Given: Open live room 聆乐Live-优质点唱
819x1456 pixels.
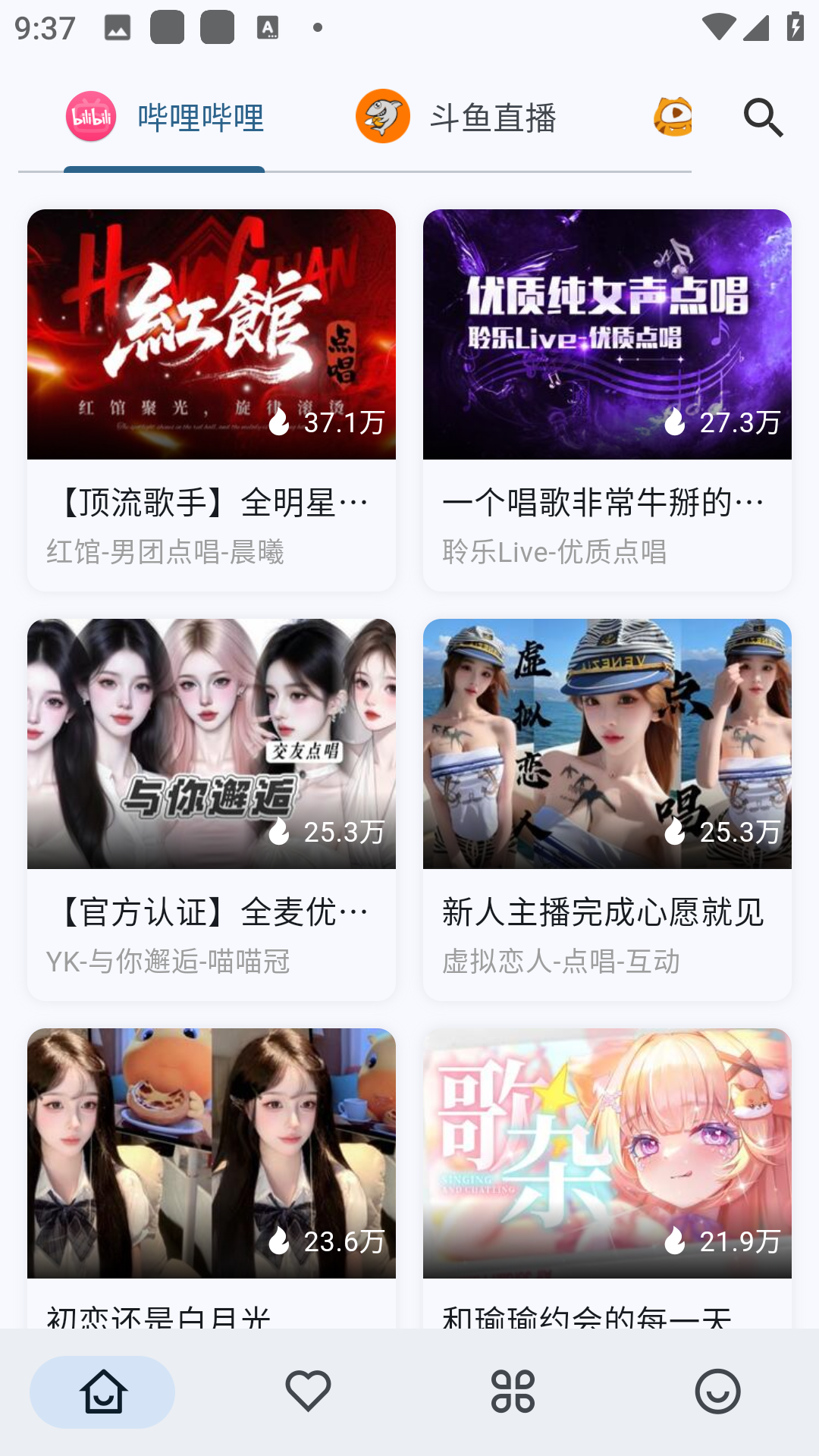Looking at the screenshot, I should (x=607, y=400).
